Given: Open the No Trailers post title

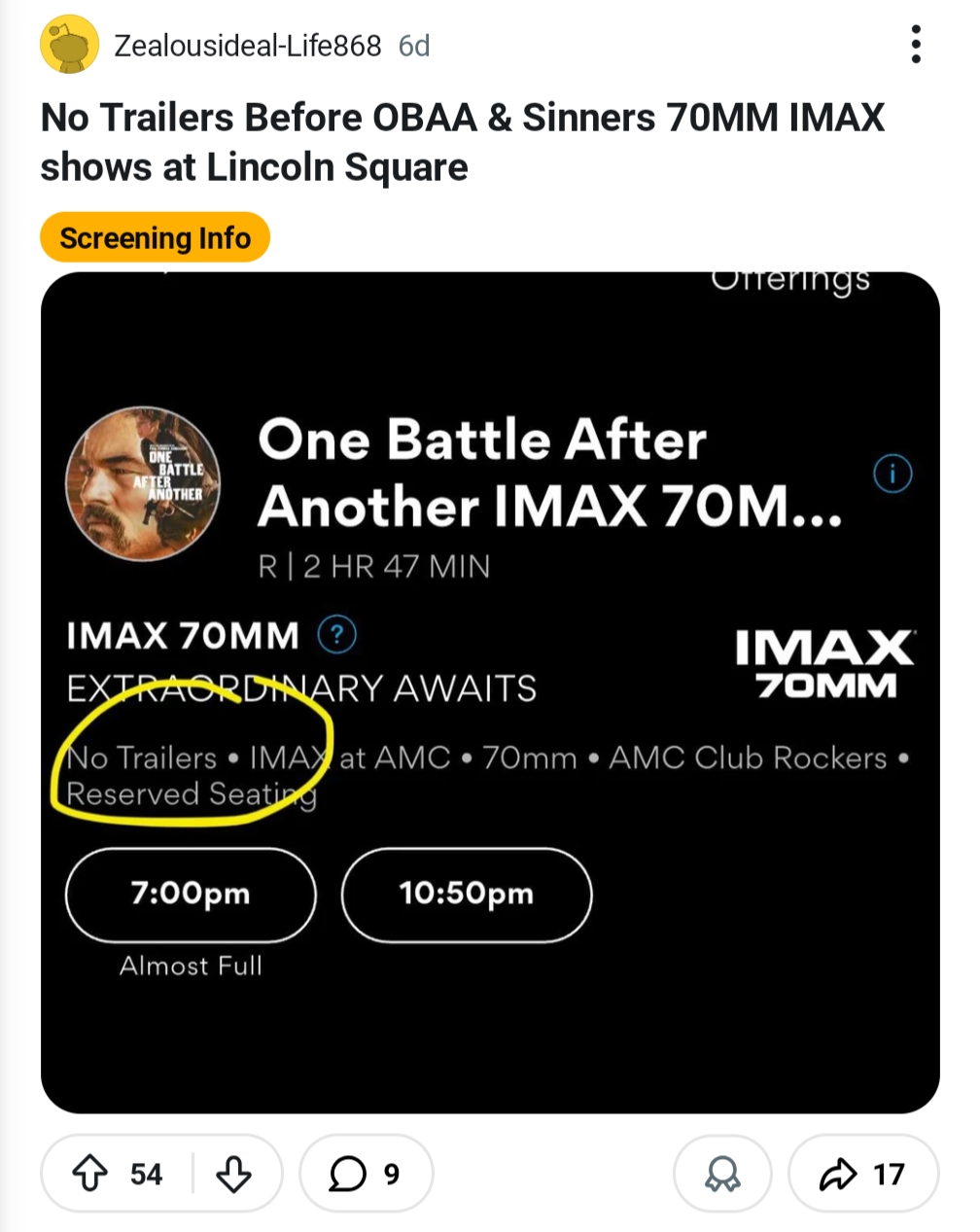Looking at the screenshot, I should (462, 142).
